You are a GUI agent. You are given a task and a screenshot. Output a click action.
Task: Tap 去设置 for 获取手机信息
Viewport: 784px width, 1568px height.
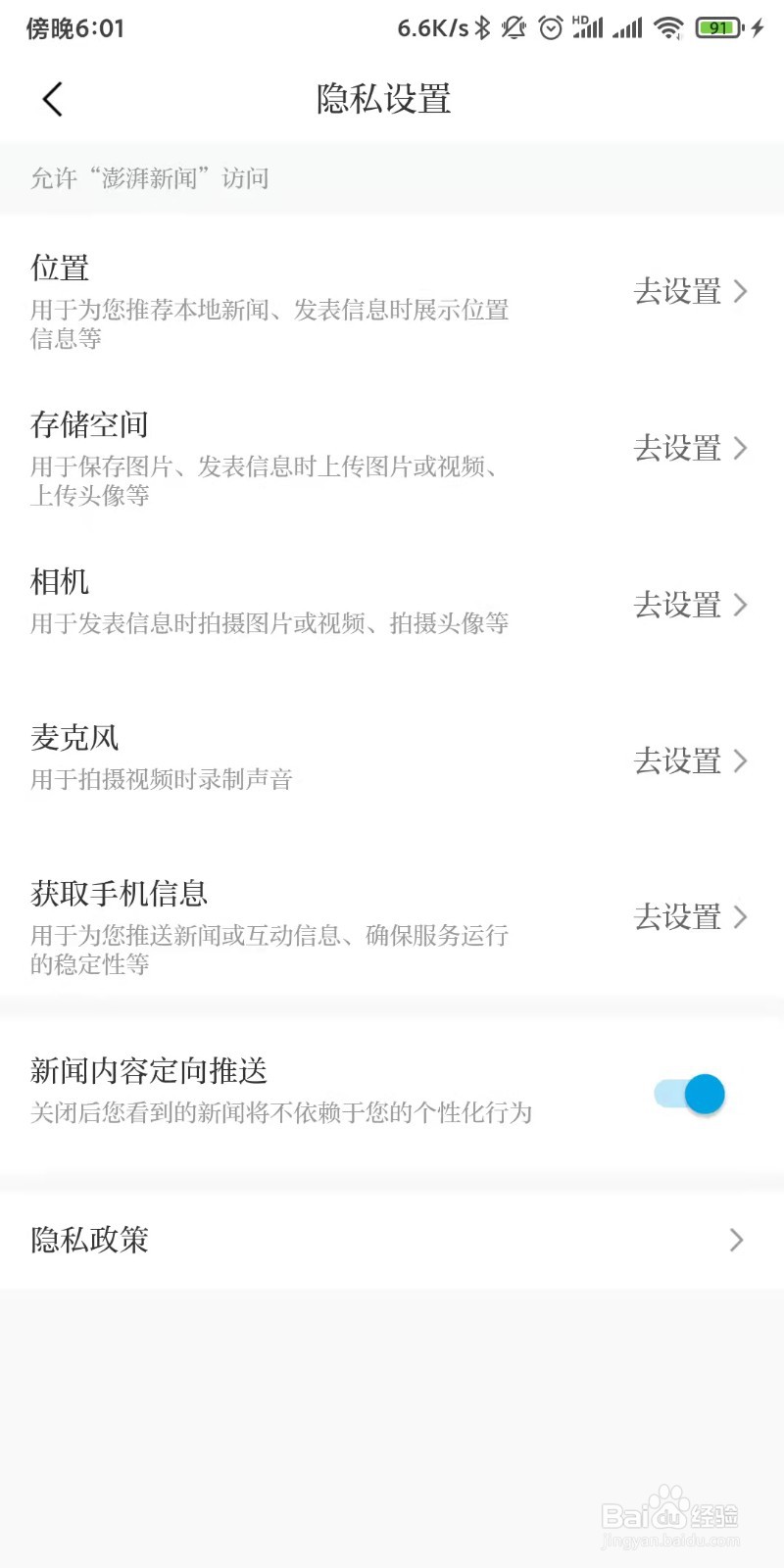[680, 917]
